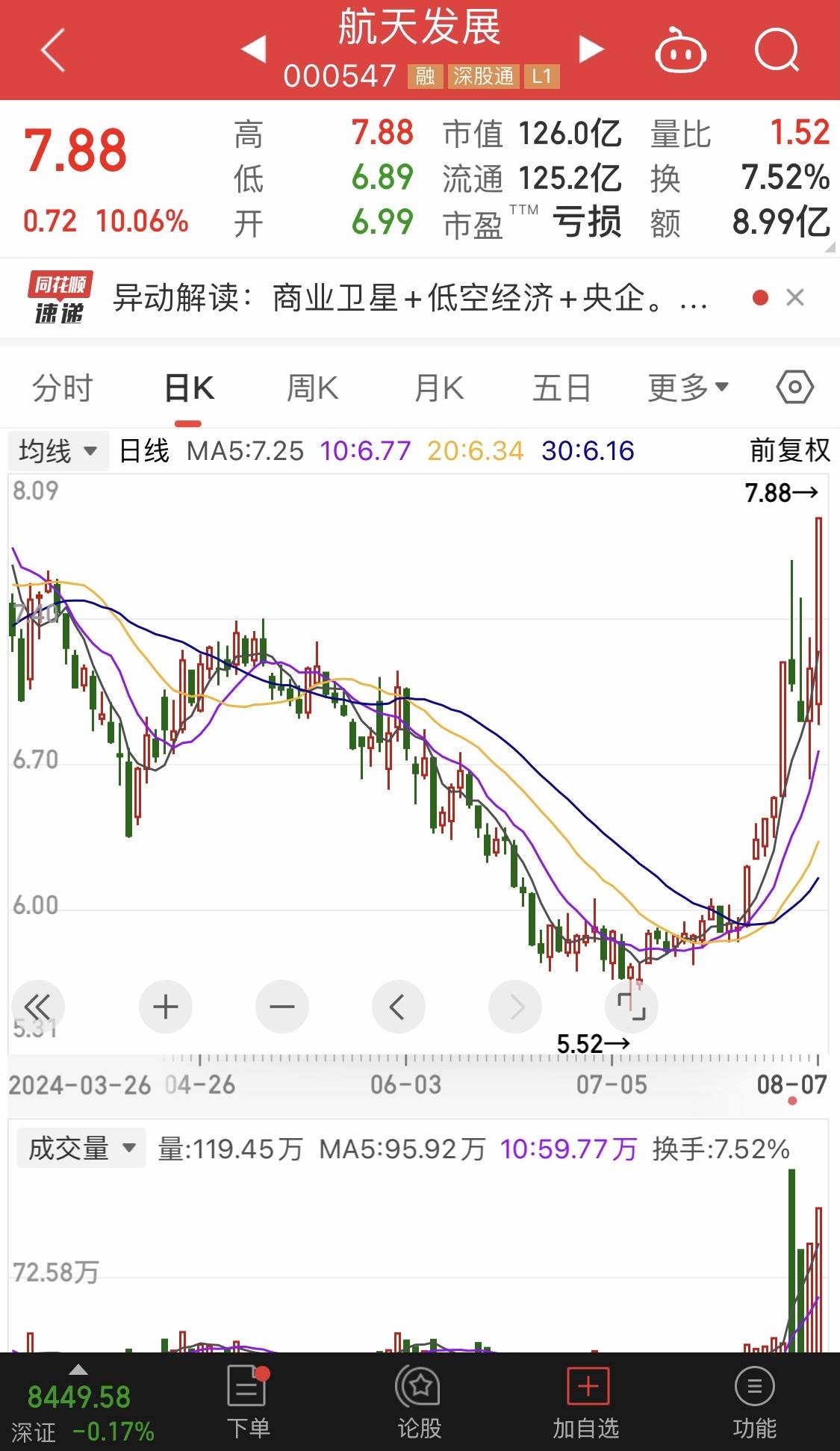Viewport: 840px width, 1451px height.
Task: Go back using the top-left arrow
Action: pyautogui.click(x=53, y=50)
